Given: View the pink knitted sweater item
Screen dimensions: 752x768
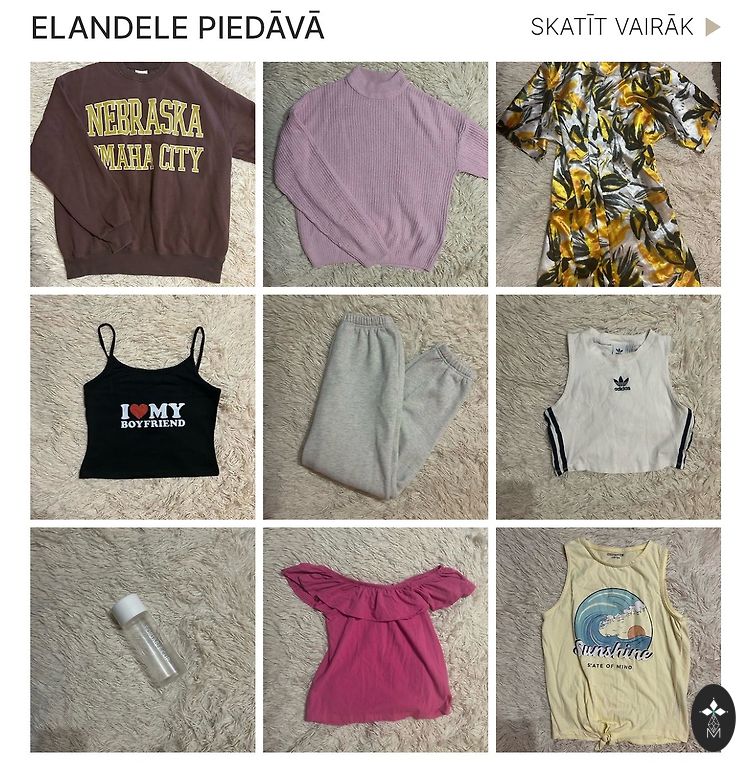Looking at the screenshot, I should point(375,174).
